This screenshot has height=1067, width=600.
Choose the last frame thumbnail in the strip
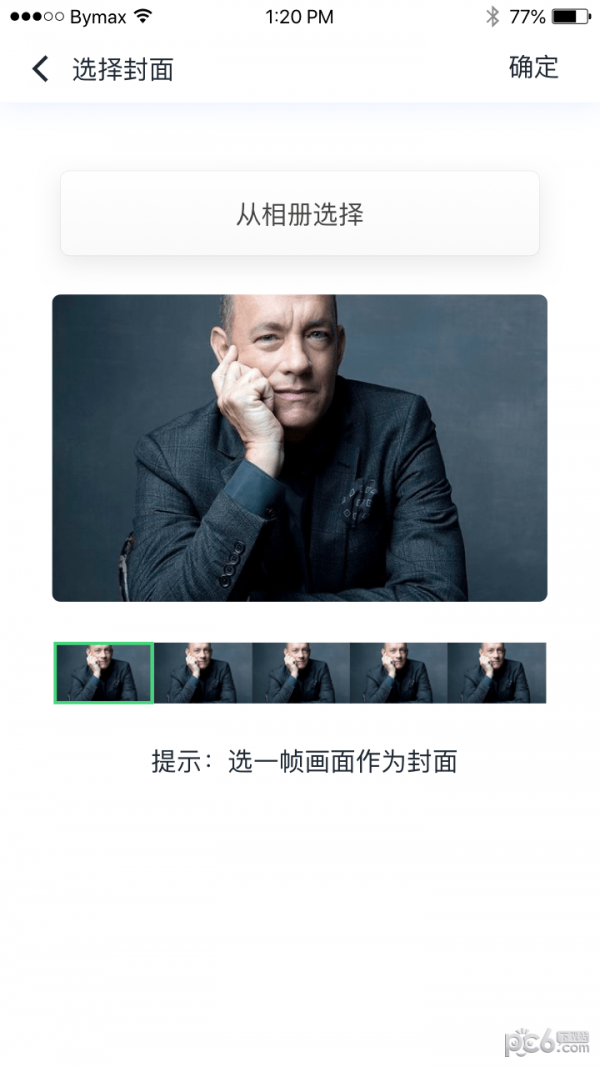click(496, 673)
